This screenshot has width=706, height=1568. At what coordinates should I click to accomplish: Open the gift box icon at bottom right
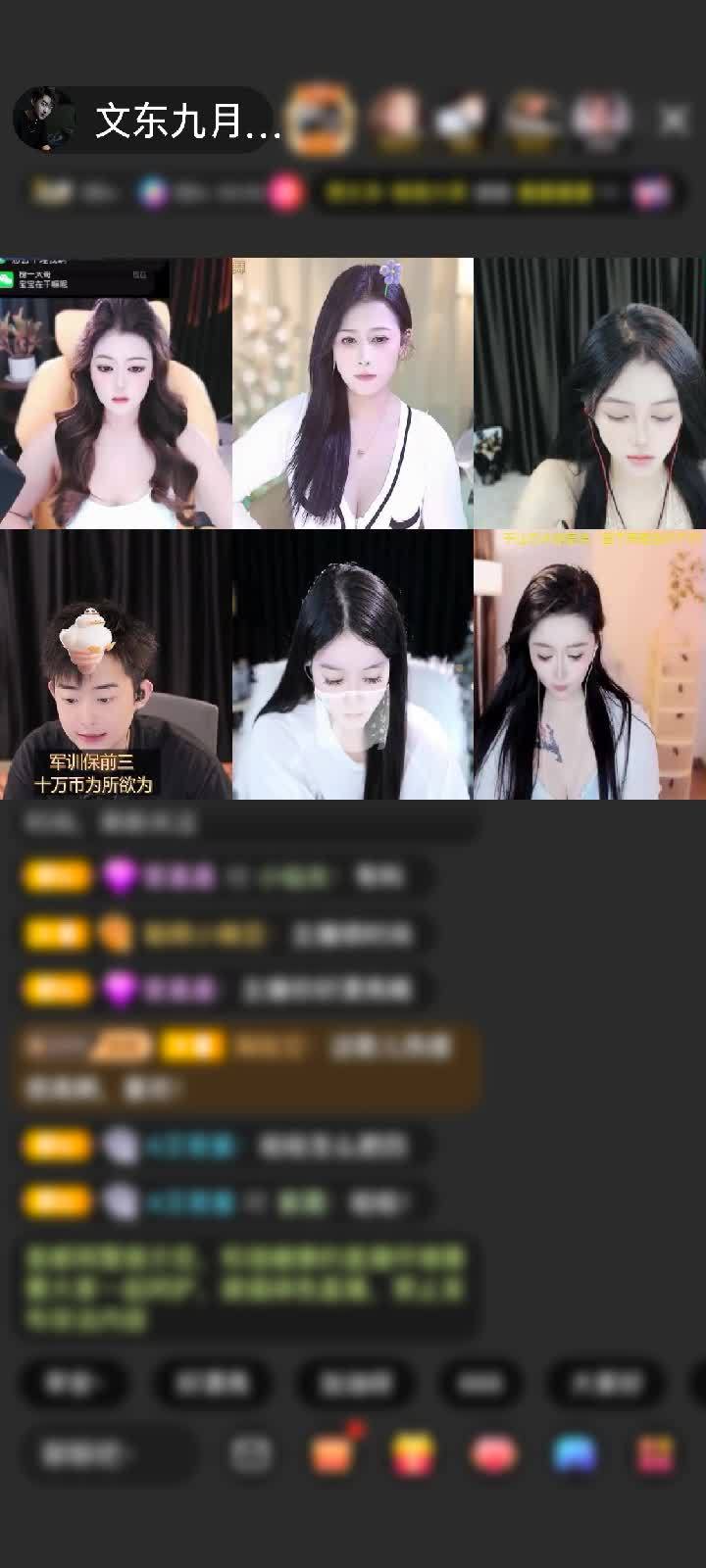pyautogui.click(x=655, y=1454)
